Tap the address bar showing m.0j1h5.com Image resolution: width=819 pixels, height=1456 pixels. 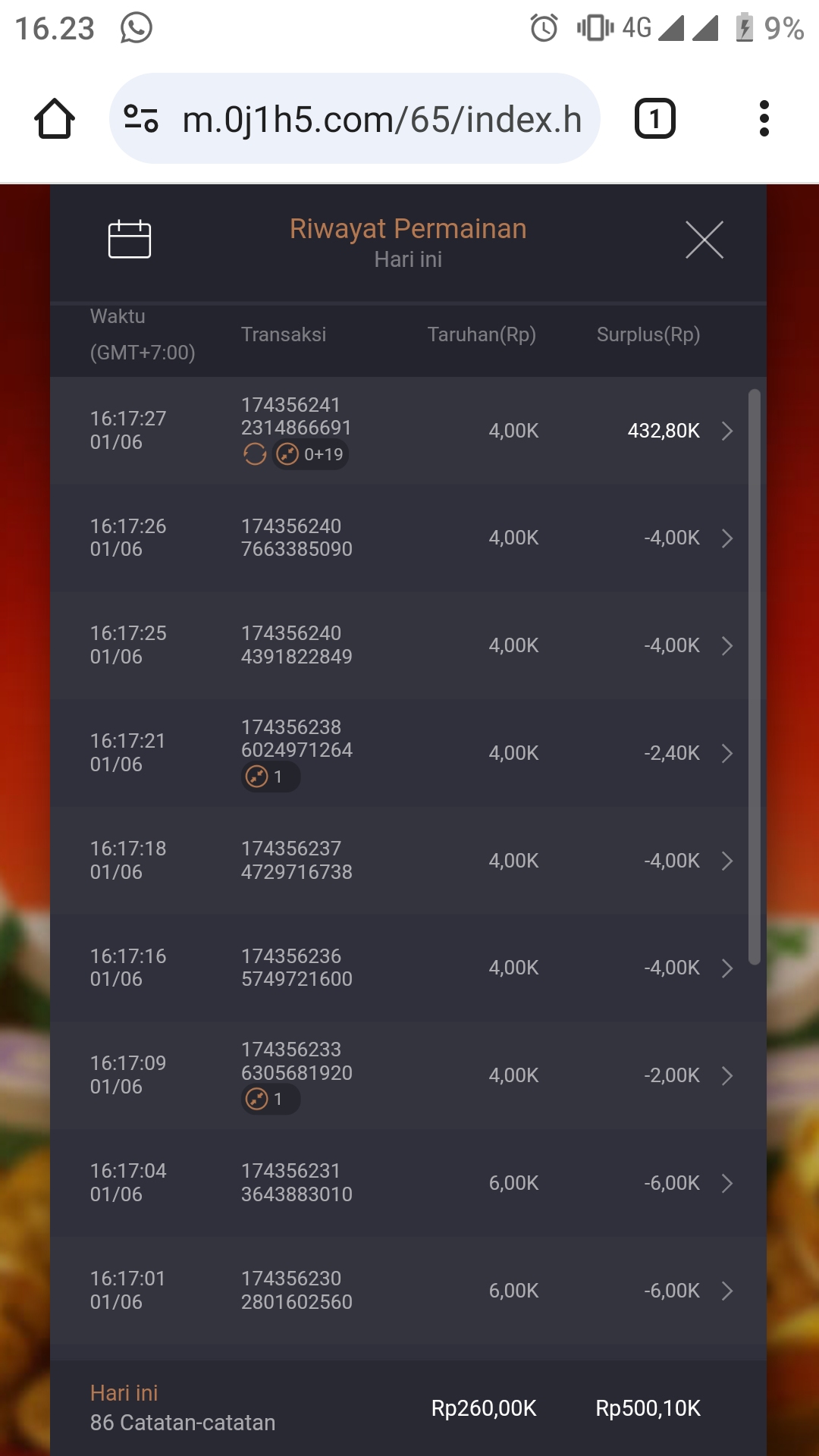point(381,119)
